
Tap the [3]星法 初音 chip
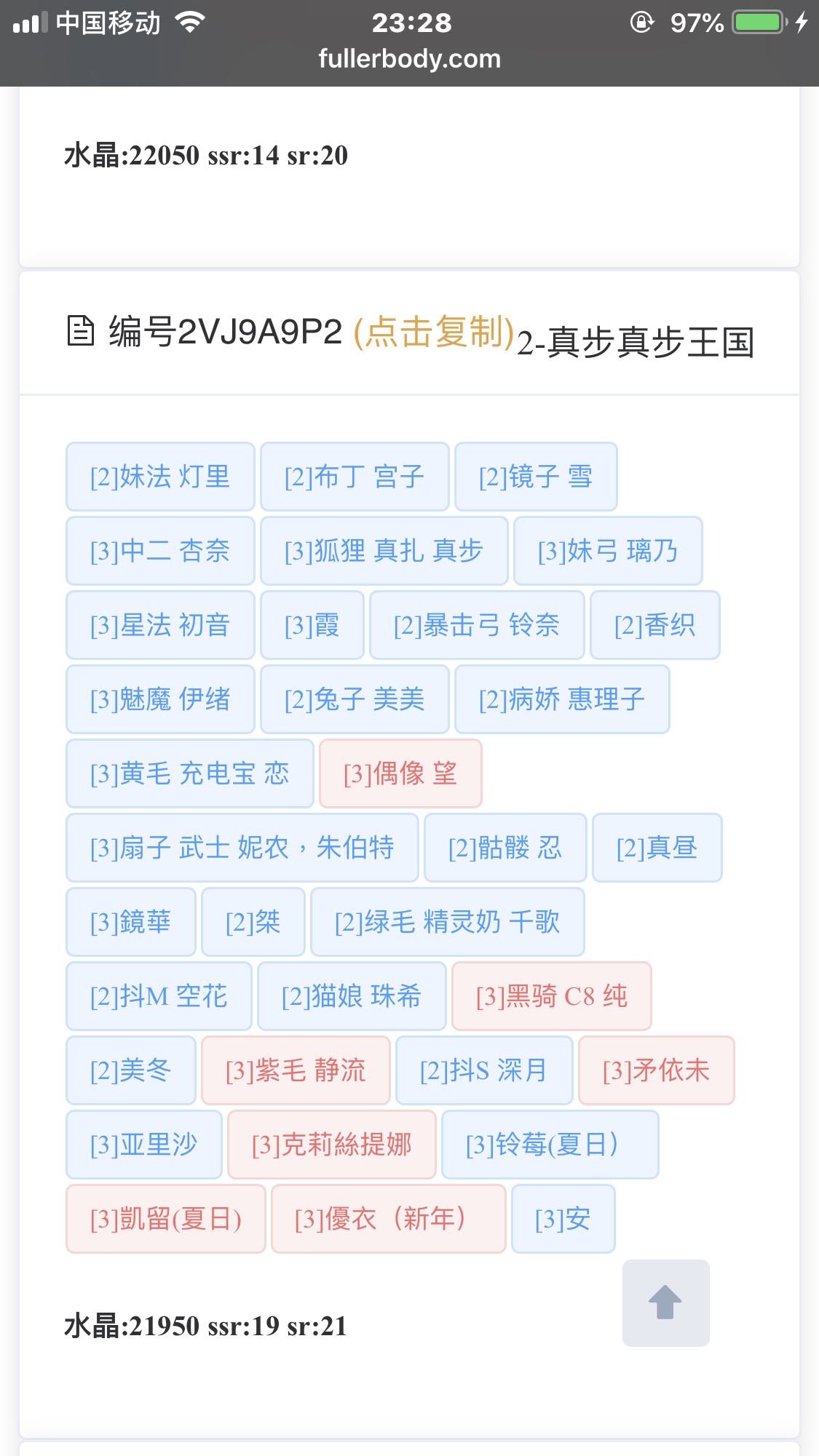pyautogui.click(x=160, y=625)
